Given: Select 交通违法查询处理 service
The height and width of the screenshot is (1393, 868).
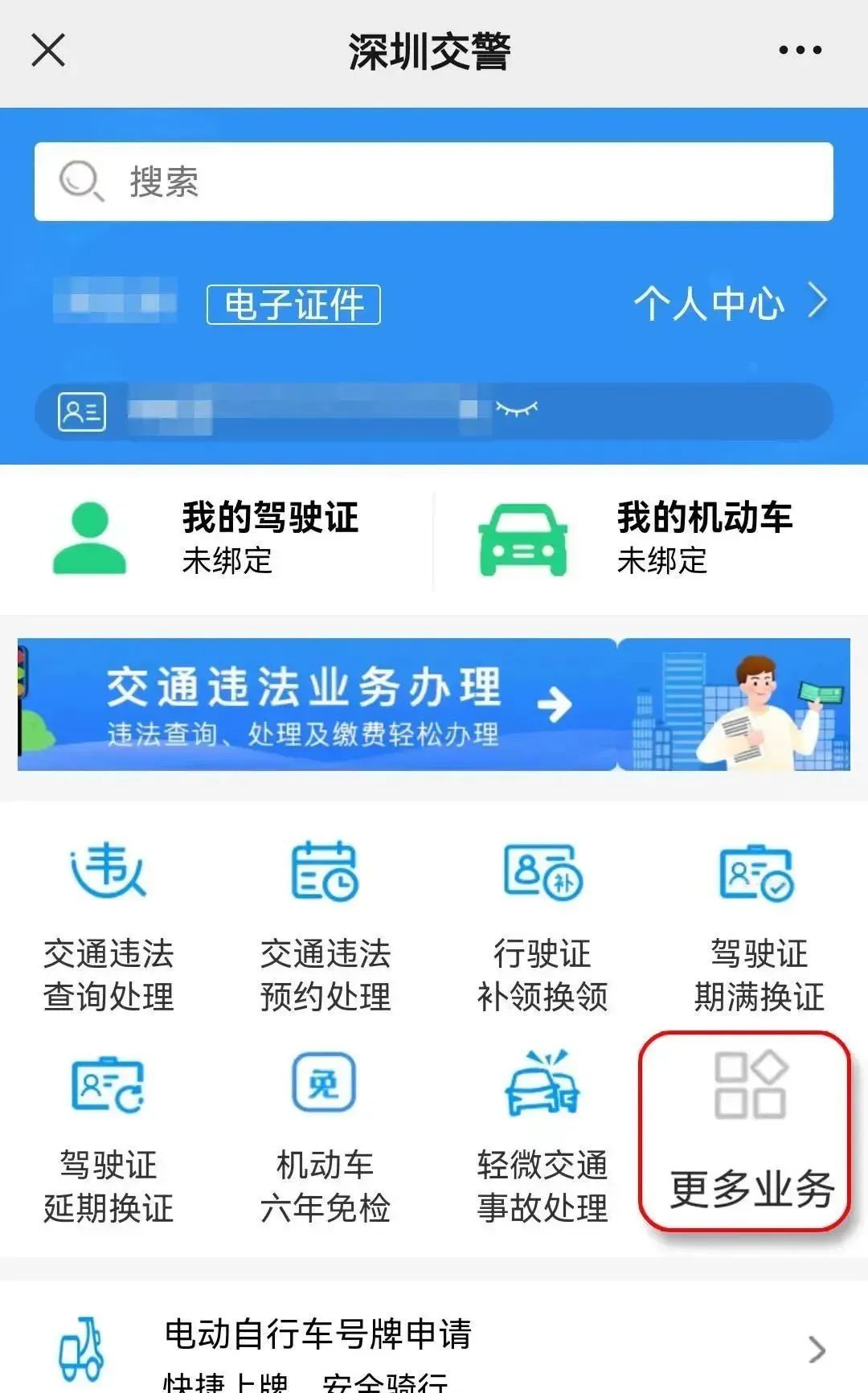Looking at the screenshot, I should (108, 924).
